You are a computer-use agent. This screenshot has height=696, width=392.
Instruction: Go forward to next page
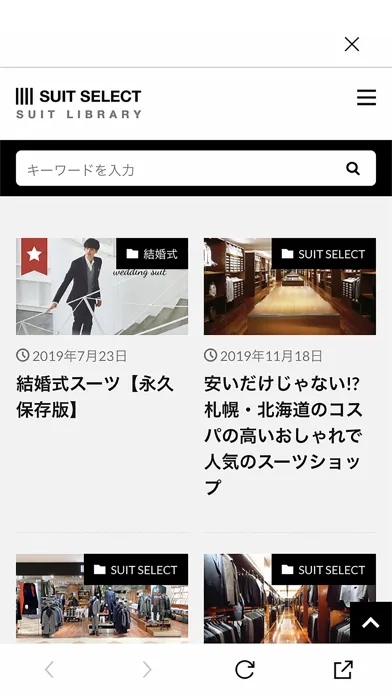click(147, 669)
